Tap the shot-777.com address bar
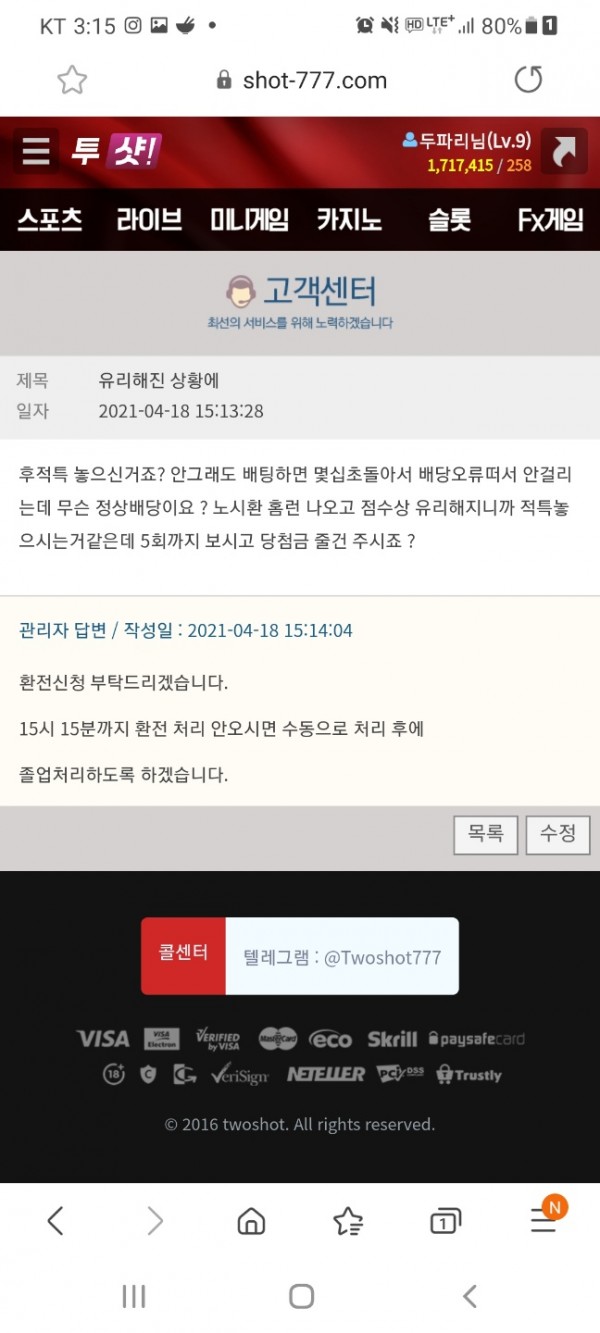 tap(302, 80)
